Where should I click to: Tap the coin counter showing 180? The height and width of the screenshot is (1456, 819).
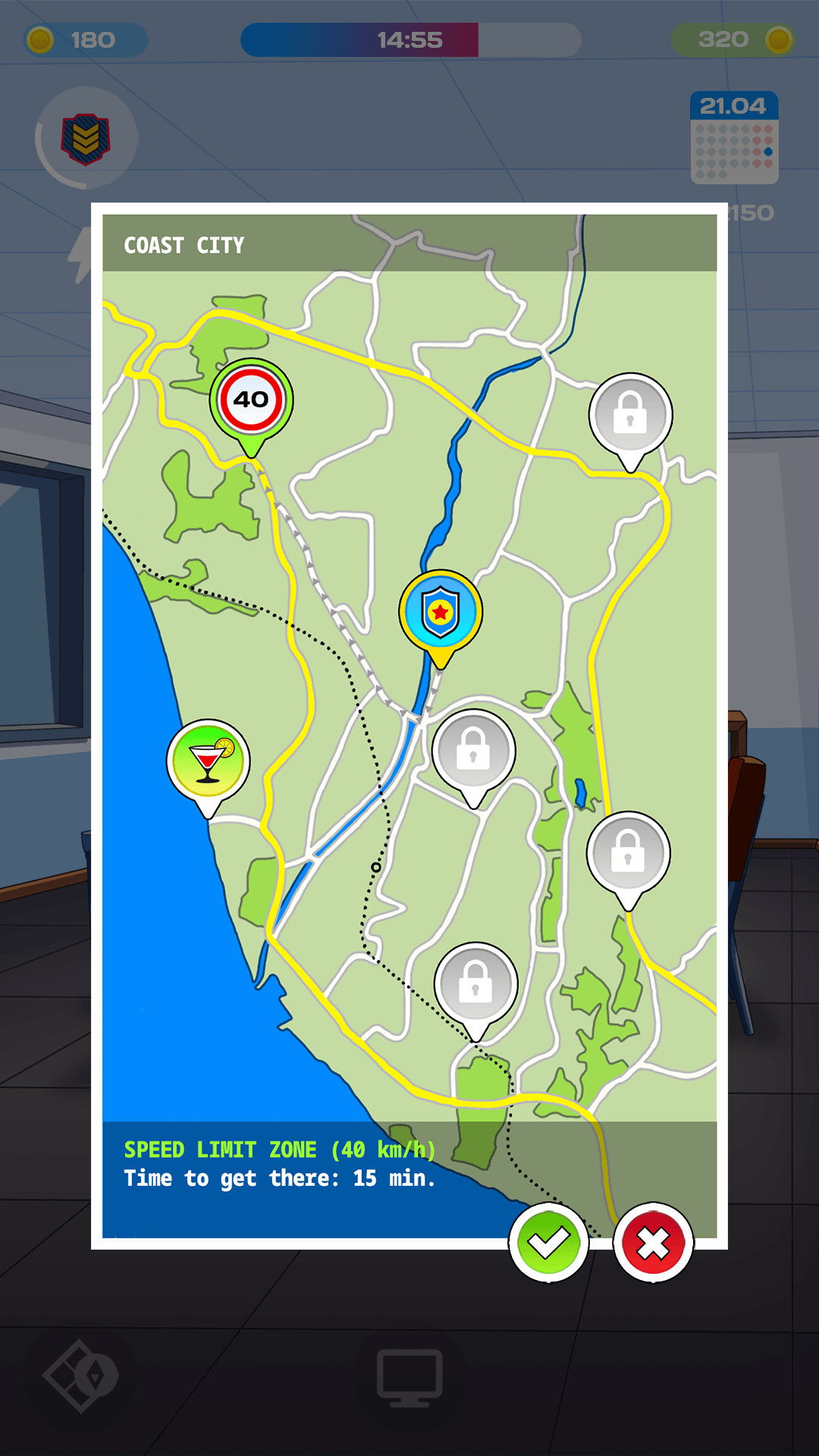click(x=83, y=39)
